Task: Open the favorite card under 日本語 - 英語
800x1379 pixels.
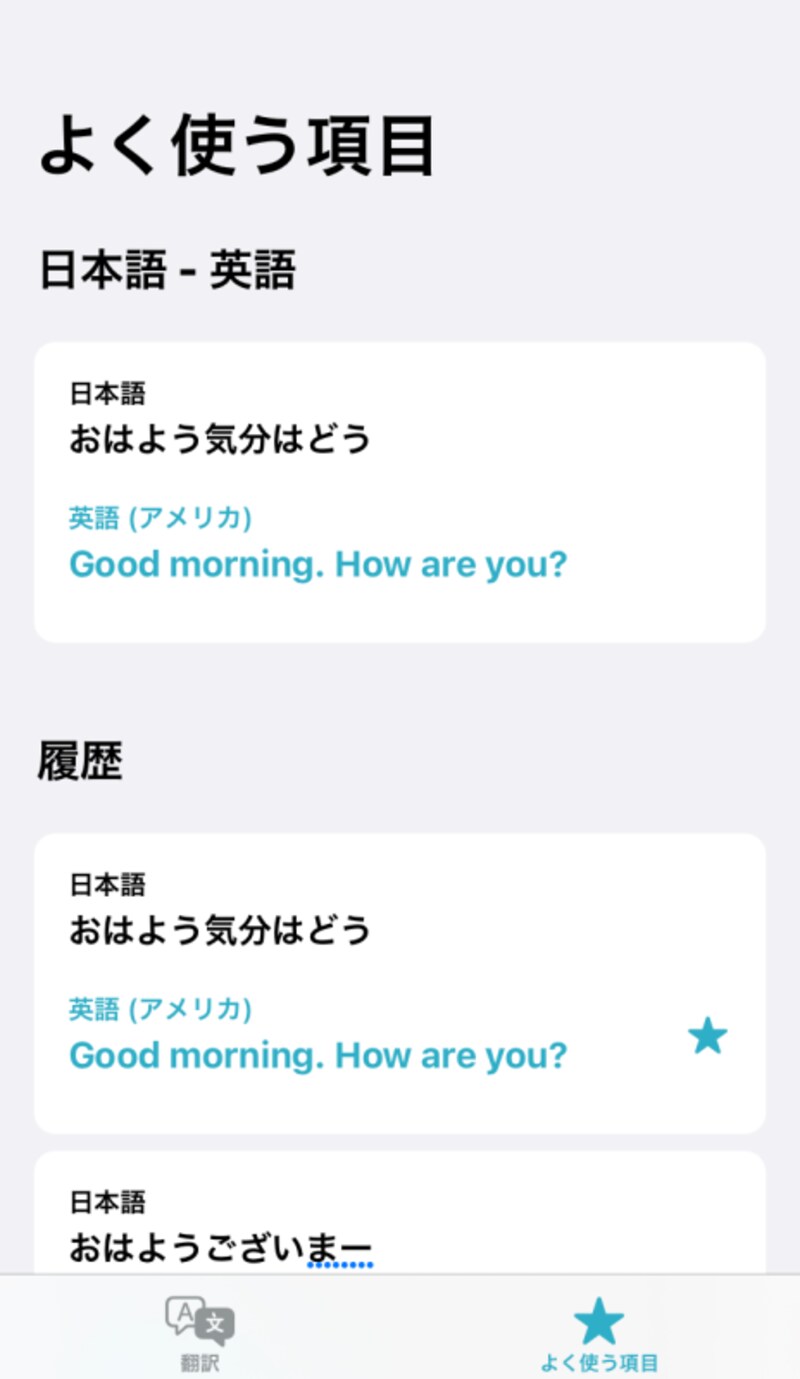Action: (400, 492)
